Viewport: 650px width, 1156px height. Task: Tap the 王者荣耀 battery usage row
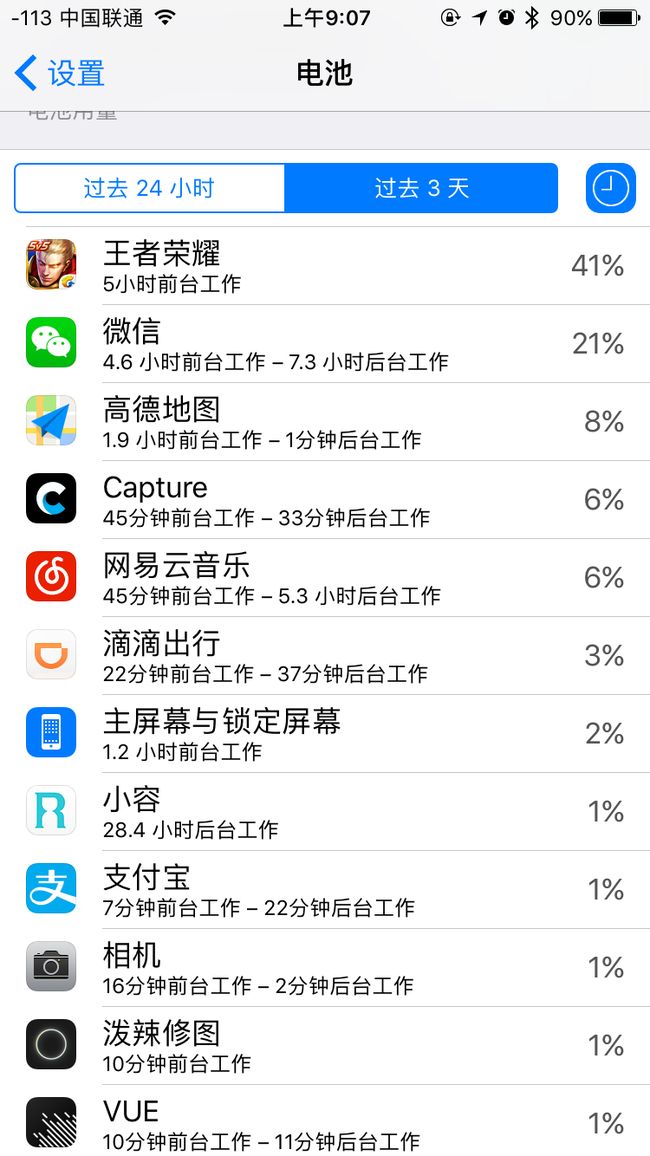[x=325, y=265]
